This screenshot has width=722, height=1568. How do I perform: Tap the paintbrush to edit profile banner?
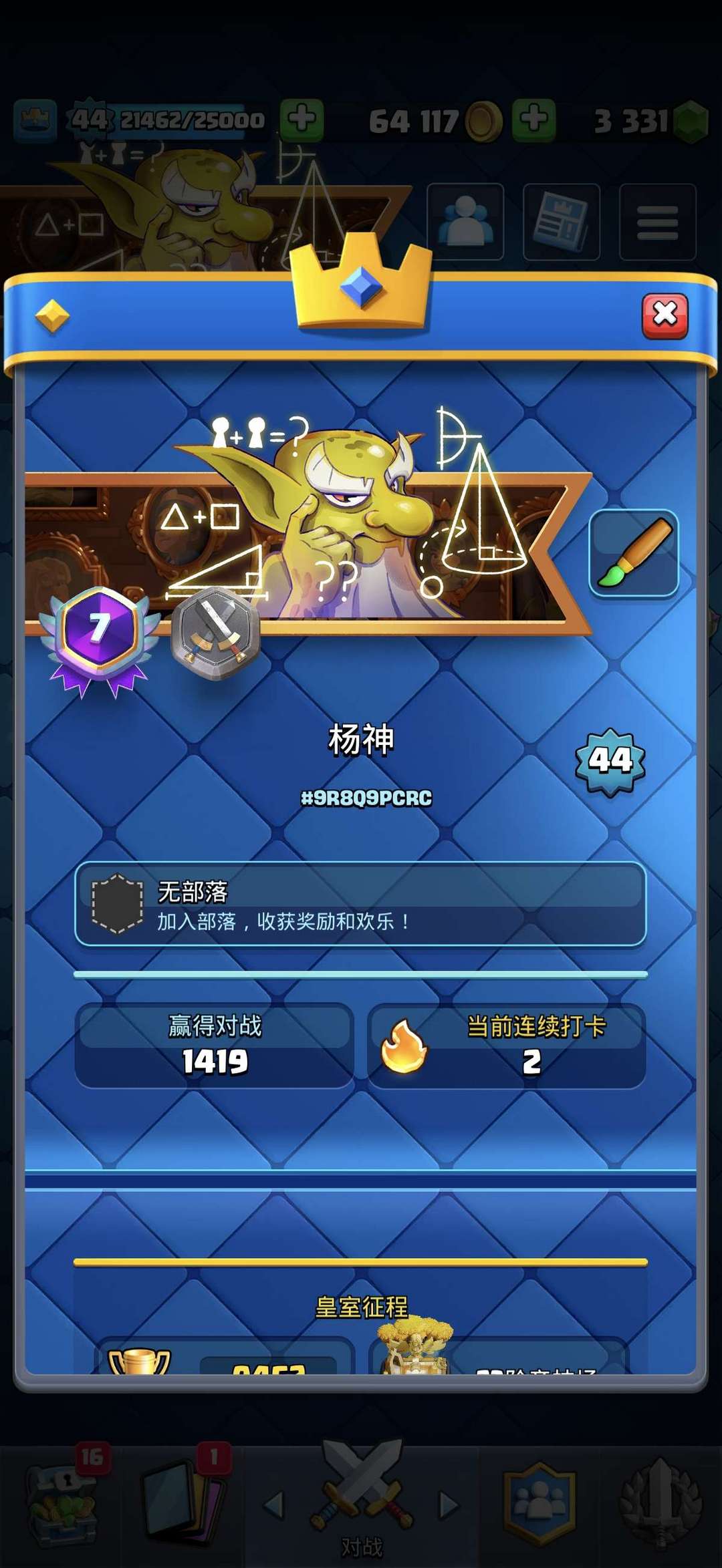click(x=634, y=551)
